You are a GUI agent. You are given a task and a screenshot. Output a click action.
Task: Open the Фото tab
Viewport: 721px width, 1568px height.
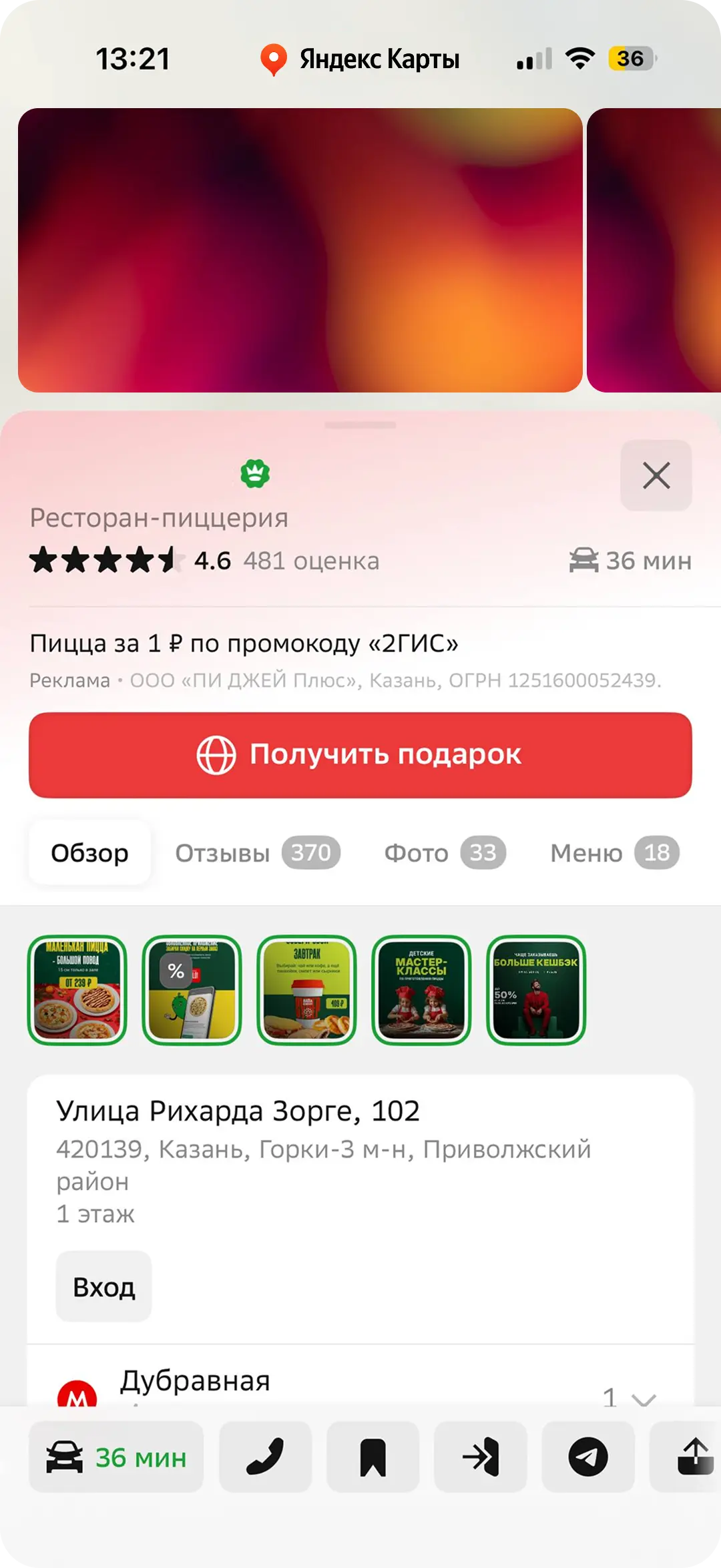444,853
